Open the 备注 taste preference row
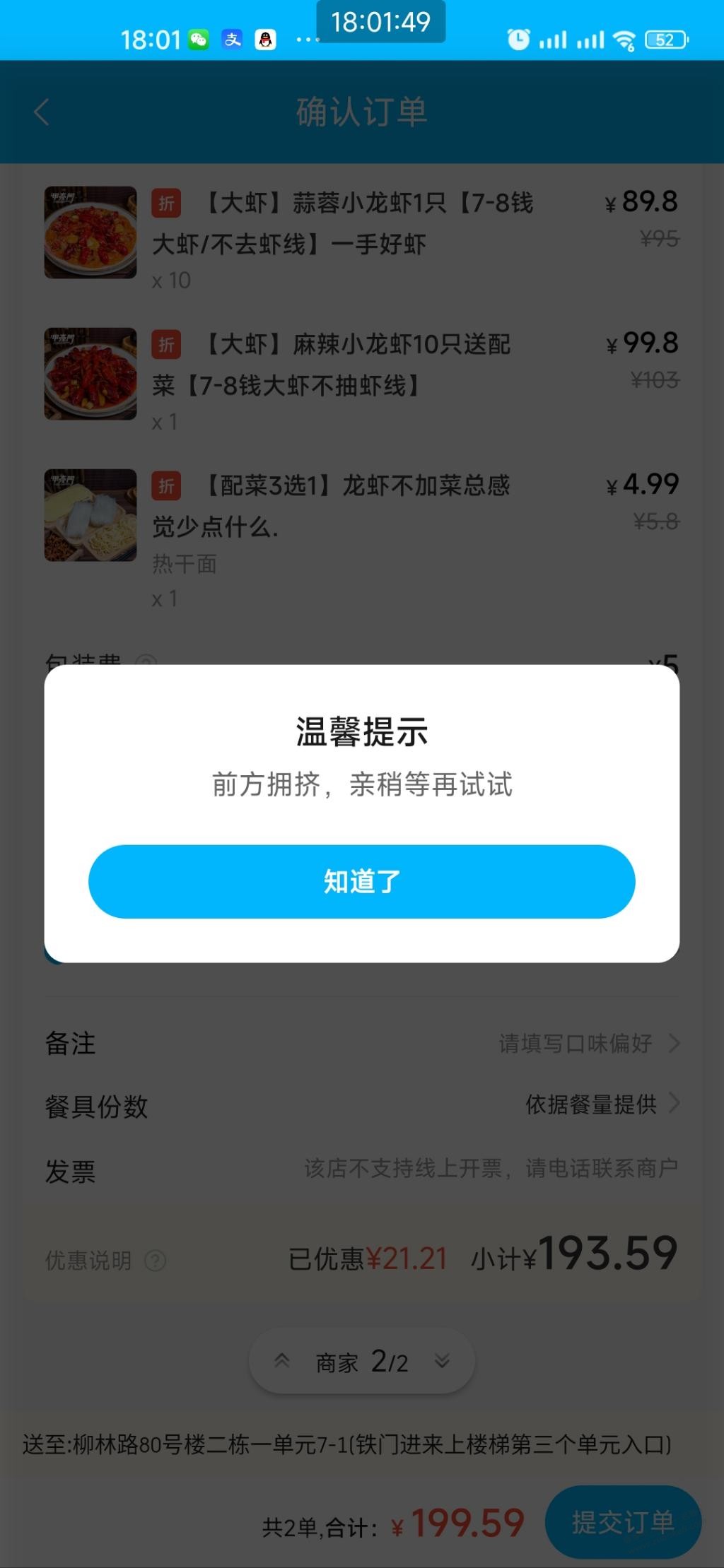The height and width of the screenshot is (1568, 724). [x=362, y=1043]
